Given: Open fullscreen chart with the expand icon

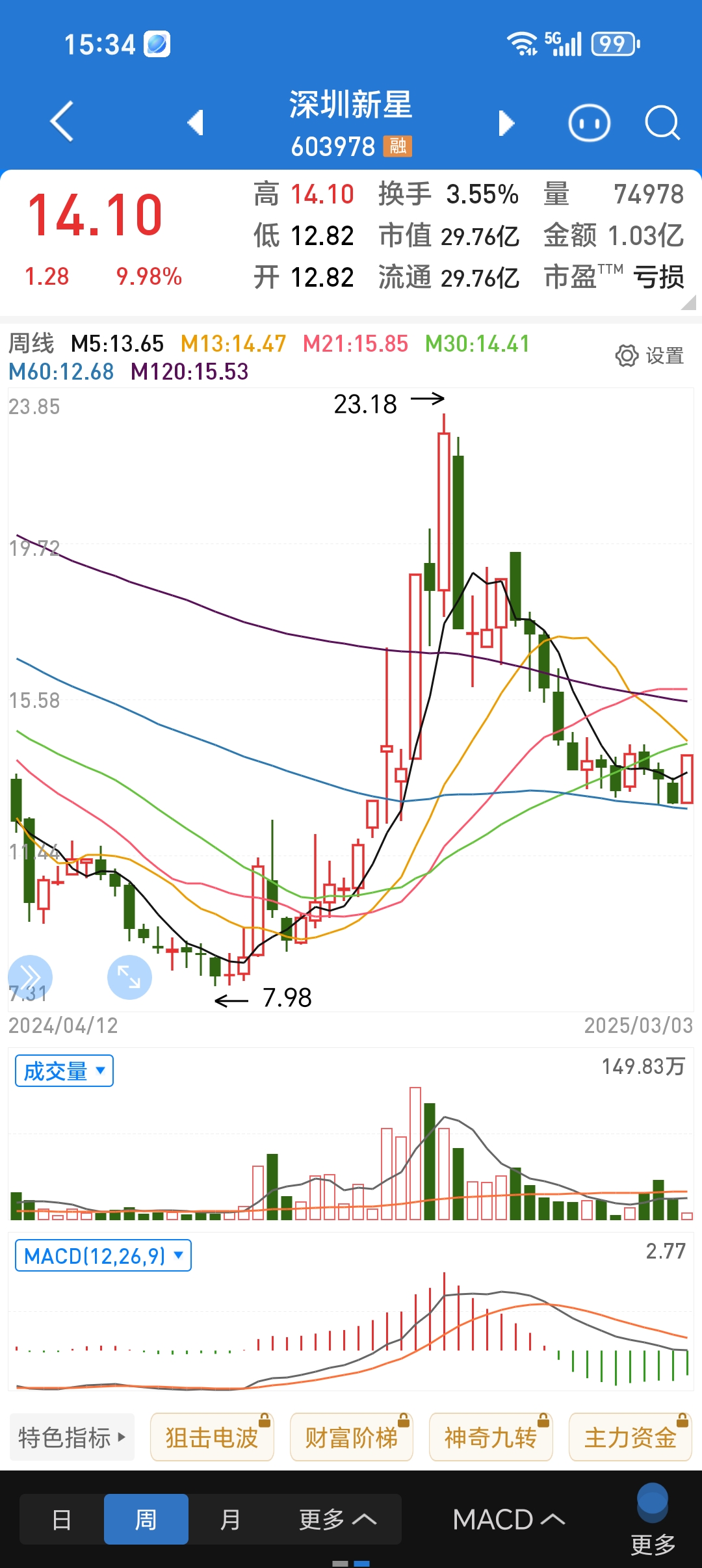Looking at the screenshot, I should point(128,976).
